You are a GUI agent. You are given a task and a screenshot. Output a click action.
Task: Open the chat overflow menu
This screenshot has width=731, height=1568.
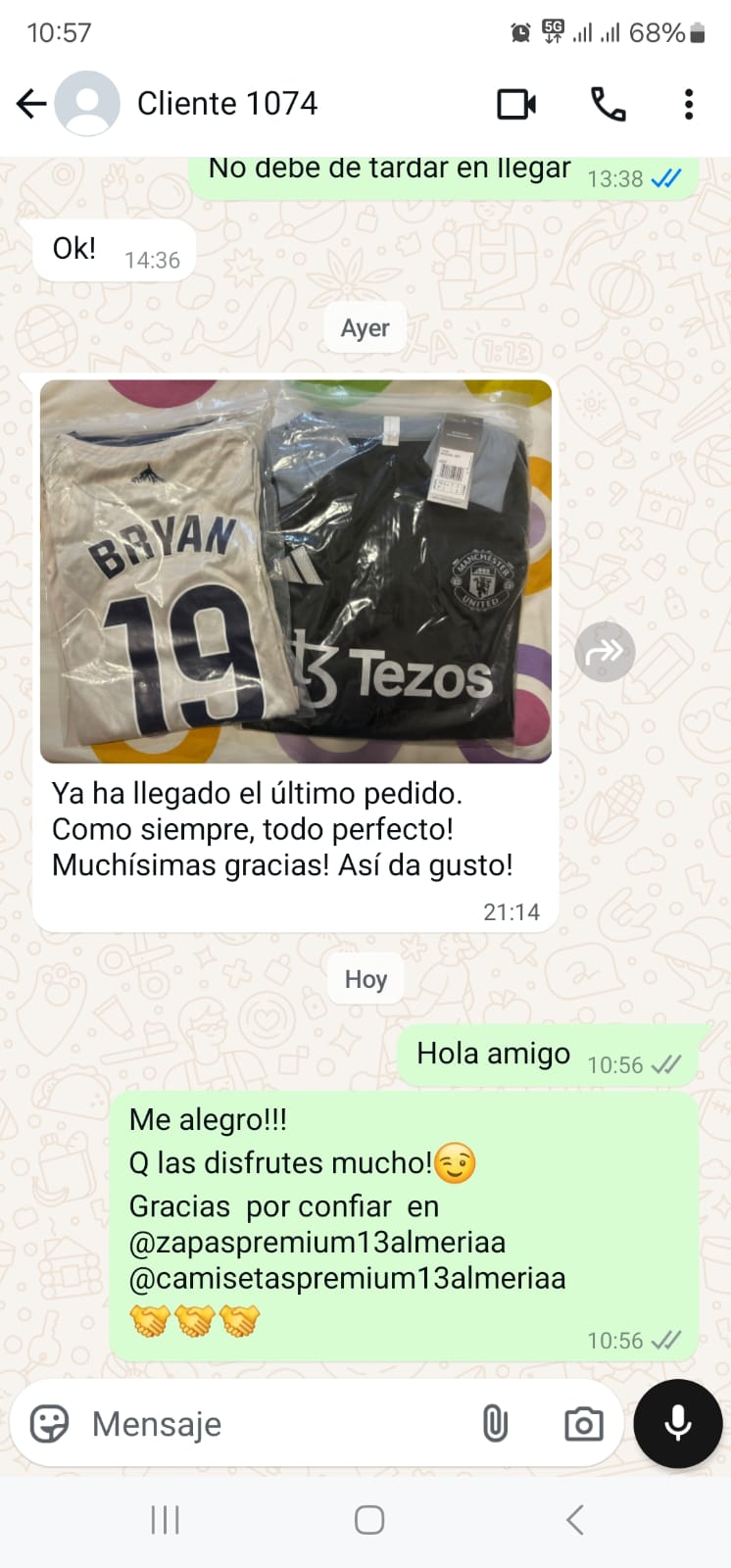click(x=689, y=104)
